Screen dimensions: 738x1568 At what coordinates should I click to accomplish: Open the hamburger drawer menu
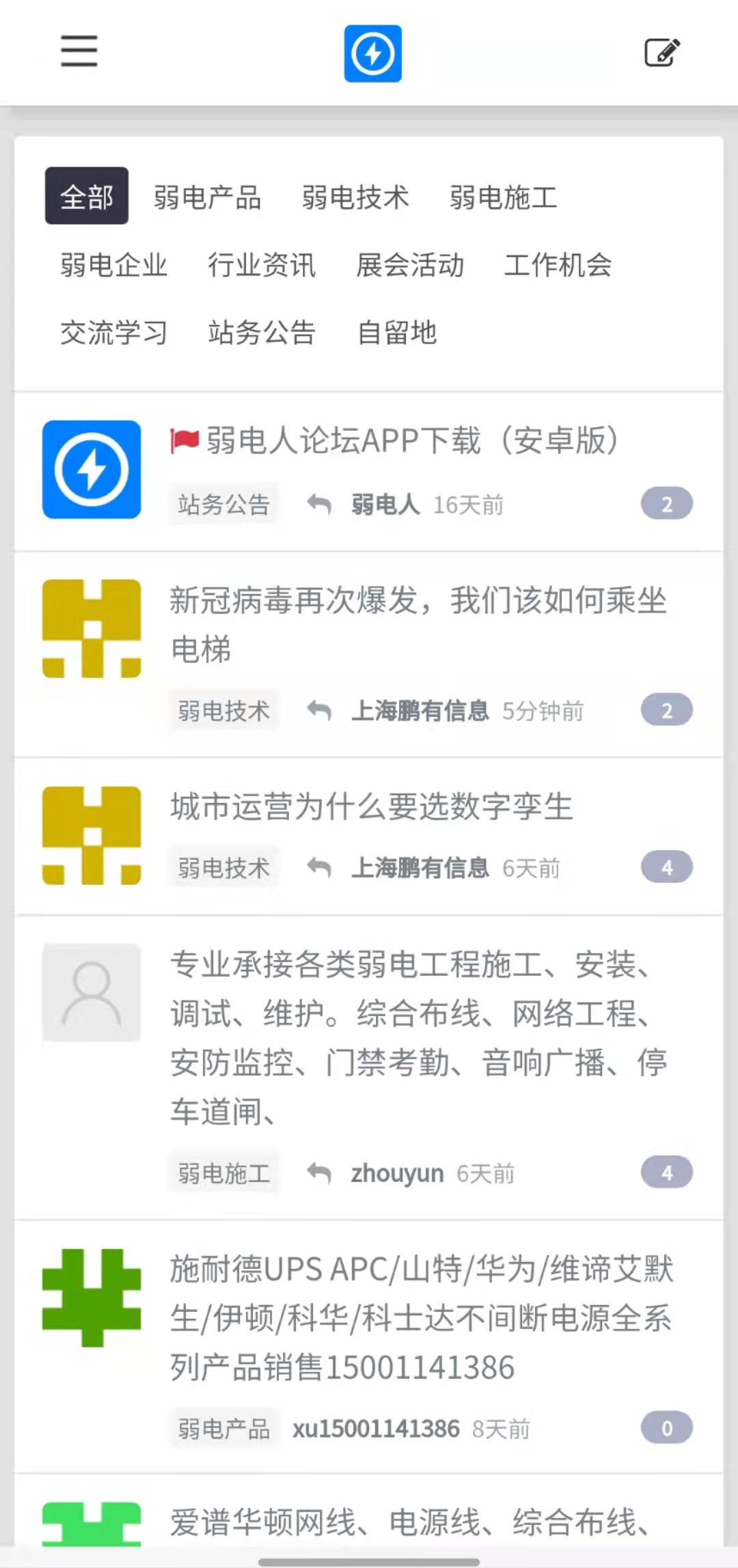(79, 52)
